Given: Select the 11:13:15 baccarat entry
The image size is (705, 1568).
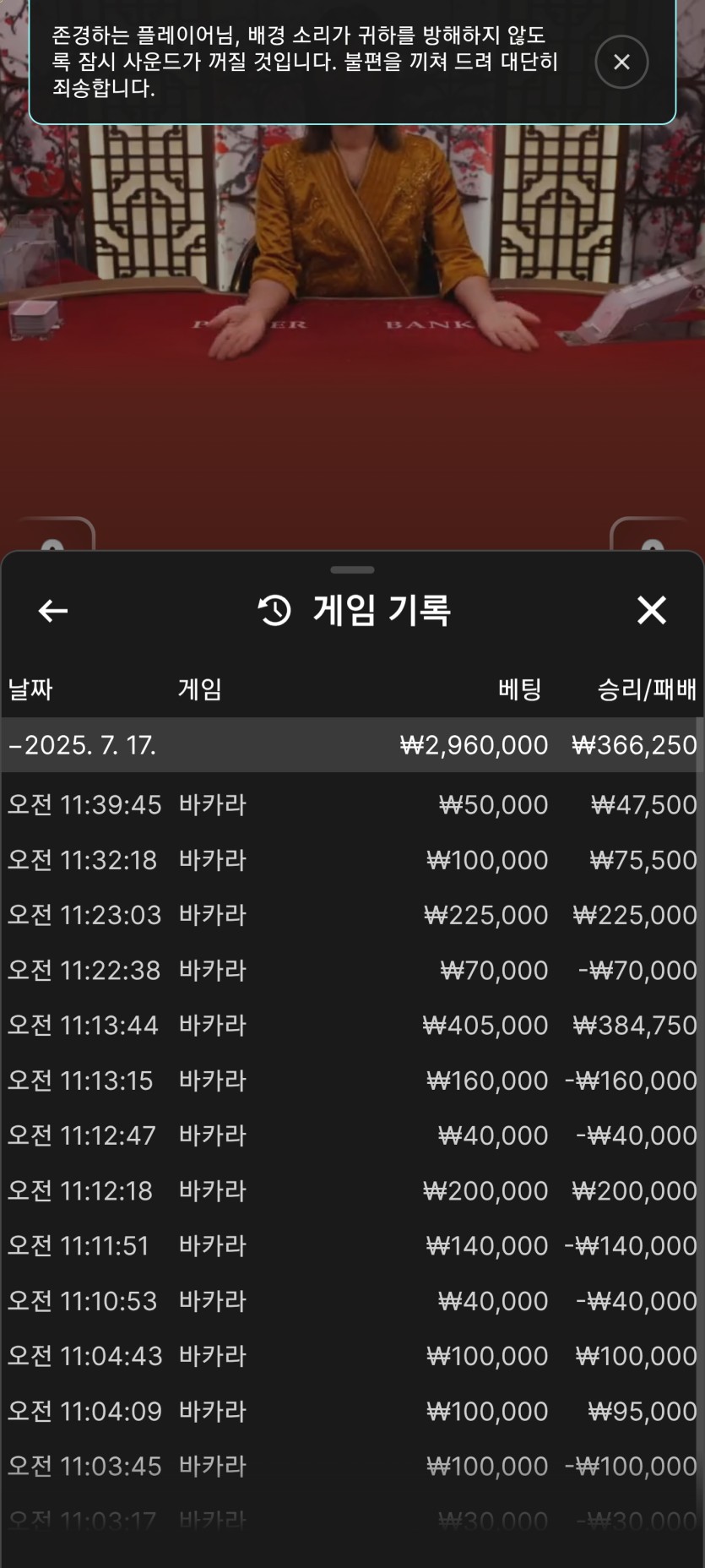Looking at the screenshot, I should click(352, 1081).
